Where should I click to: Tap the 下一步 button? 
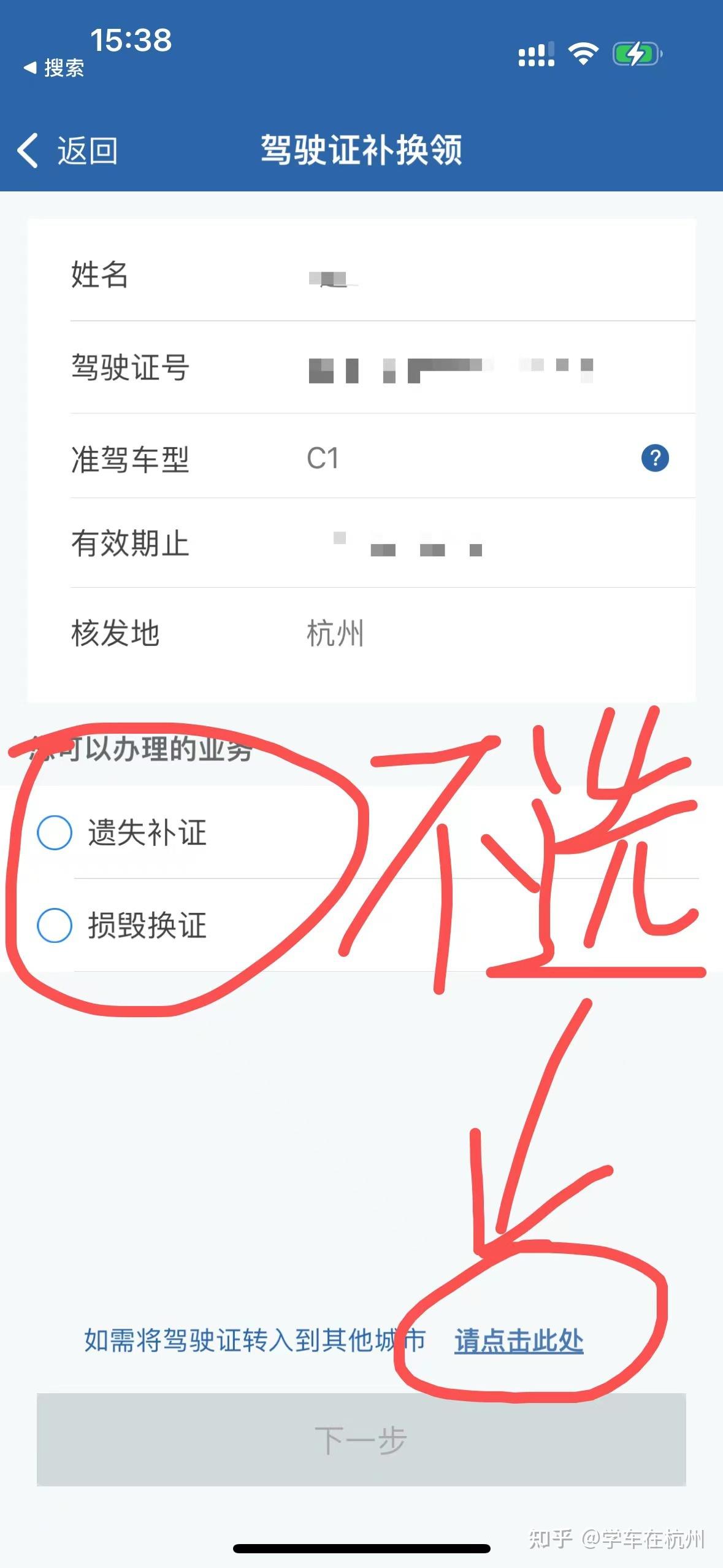tap(361, 1439)
